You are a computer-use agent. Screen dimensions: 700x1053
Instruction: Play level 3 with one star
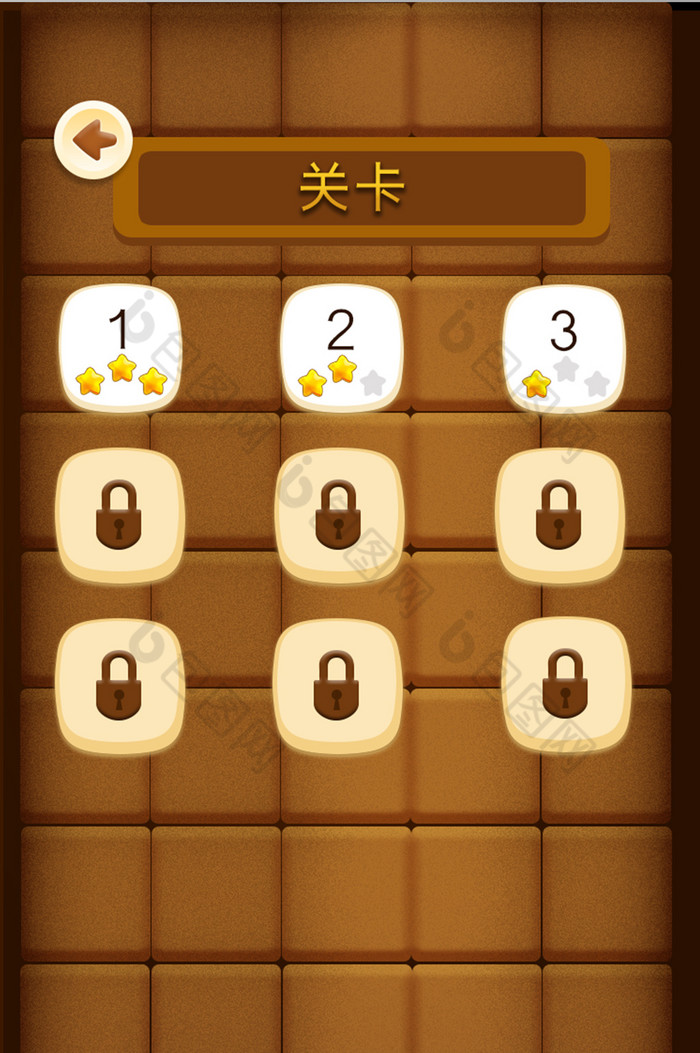point(563,347)
